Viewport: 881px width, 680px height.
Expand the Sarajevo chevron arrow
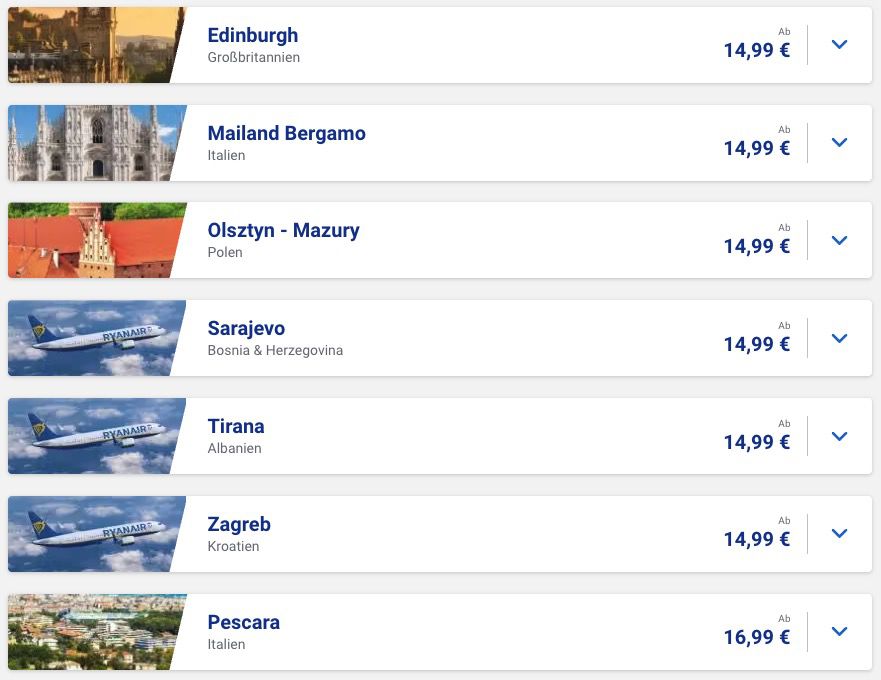[x=839, y=339]
